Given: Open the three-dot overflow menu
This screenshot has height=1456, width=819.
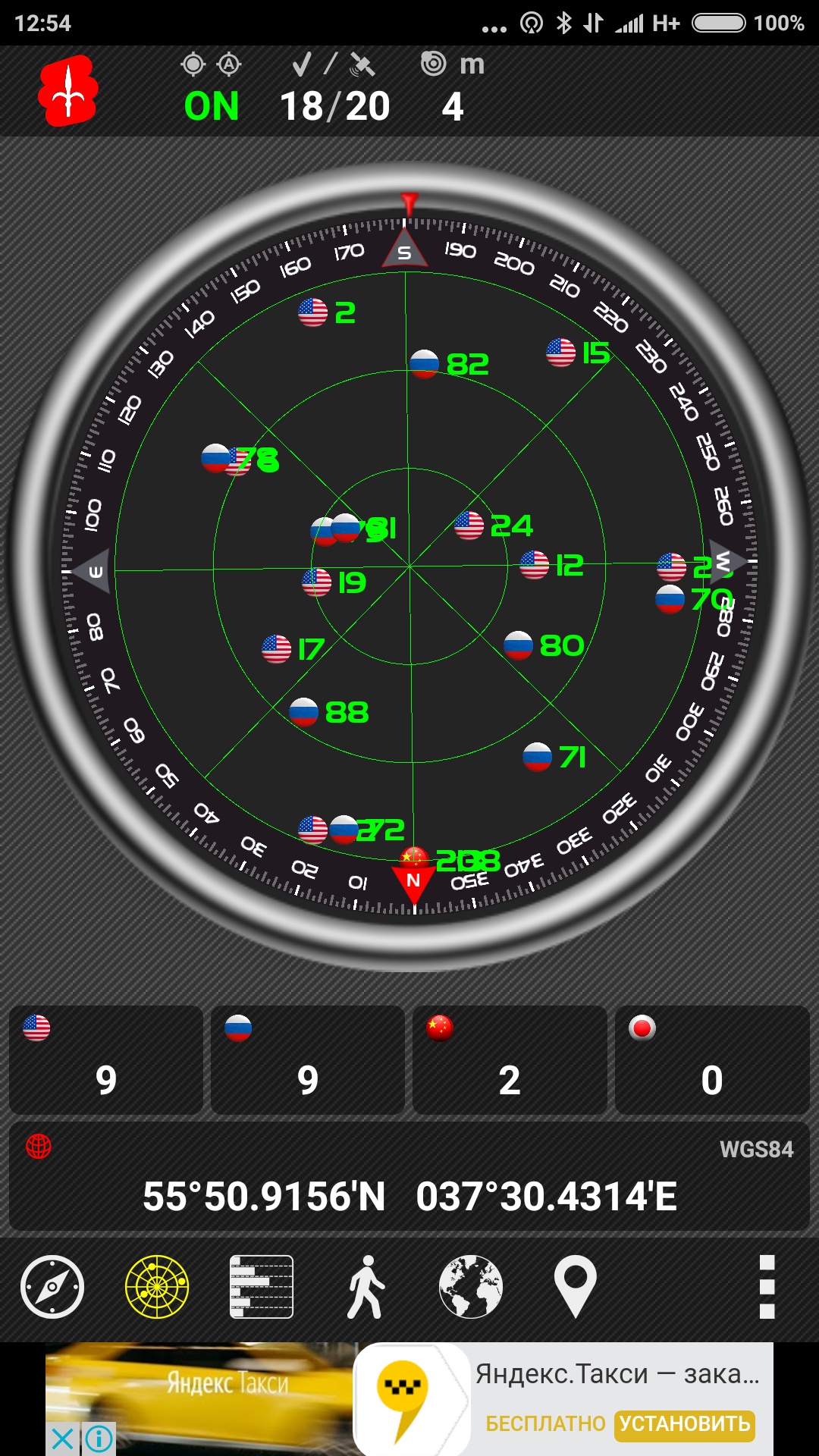Looking at the screenshot, I should pyautogui.click(x=767, y=1287).
